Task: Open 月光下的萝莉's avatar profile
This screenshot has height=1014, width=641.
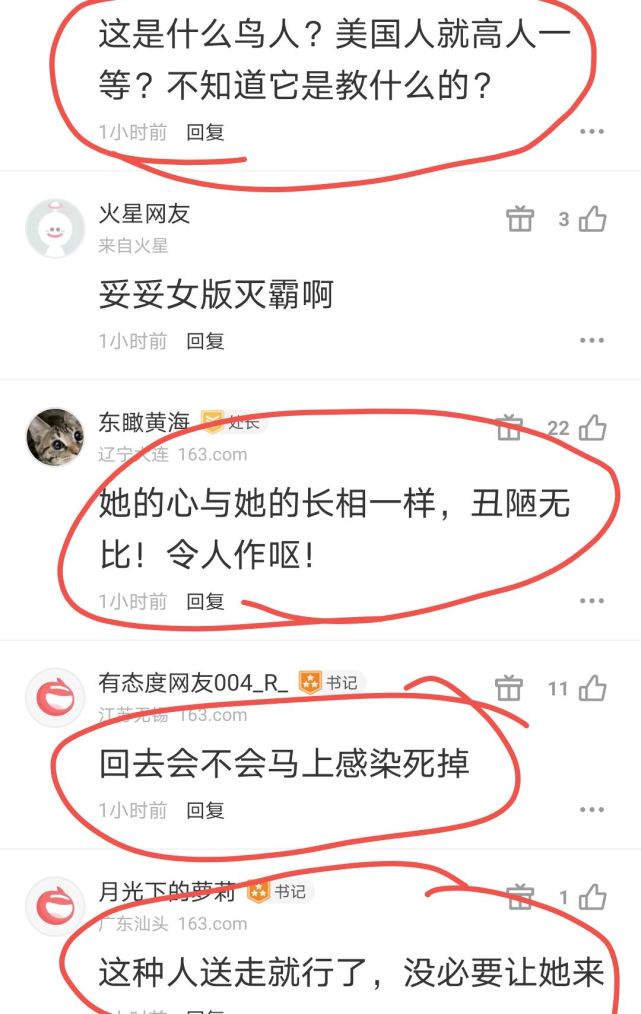Action: 54,906
